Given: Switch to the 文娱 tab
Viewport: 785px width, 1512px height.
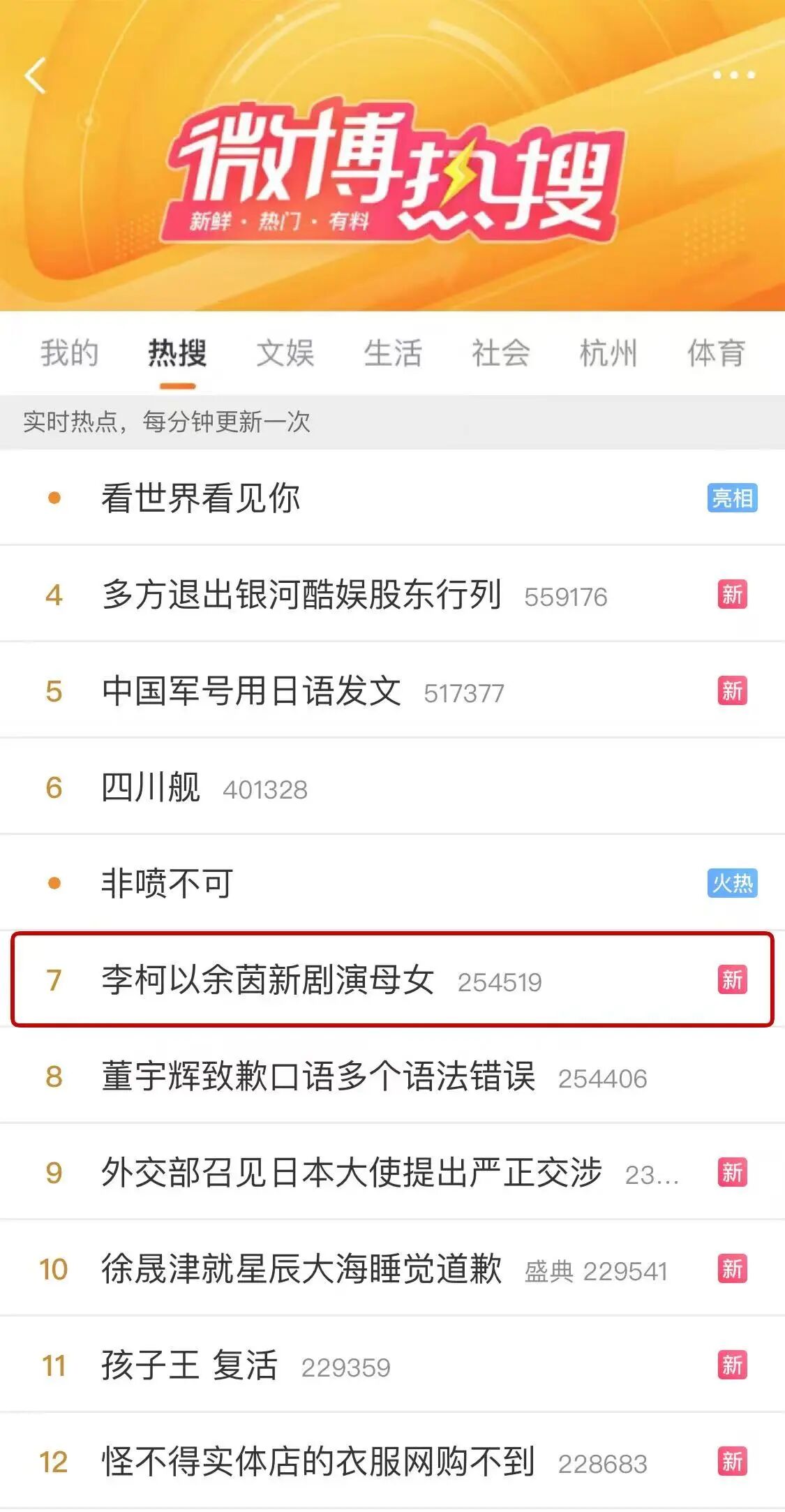Looking at the screenshot, I should click(285, 353).
